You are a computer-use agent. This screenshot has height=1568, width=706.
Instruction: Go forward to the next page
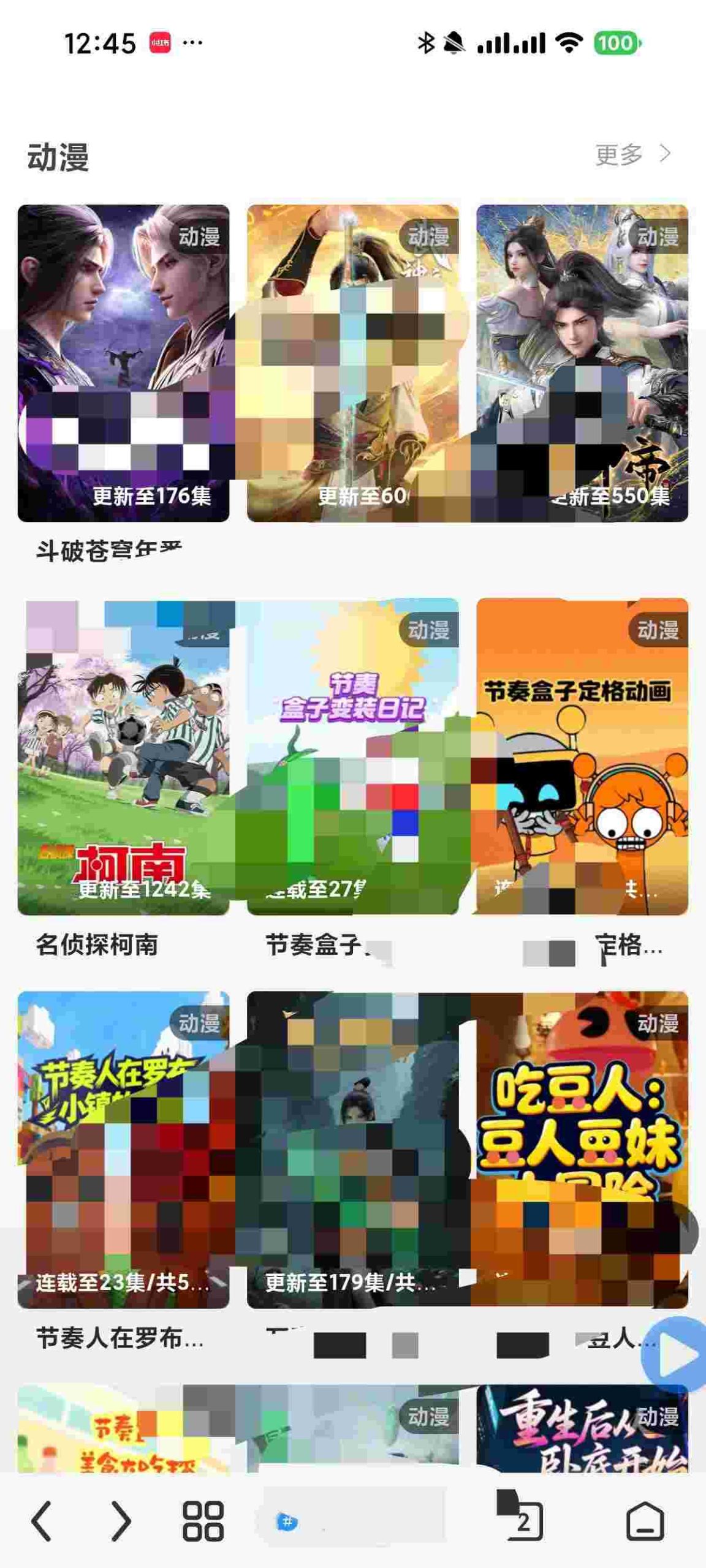coord(121,1521)
